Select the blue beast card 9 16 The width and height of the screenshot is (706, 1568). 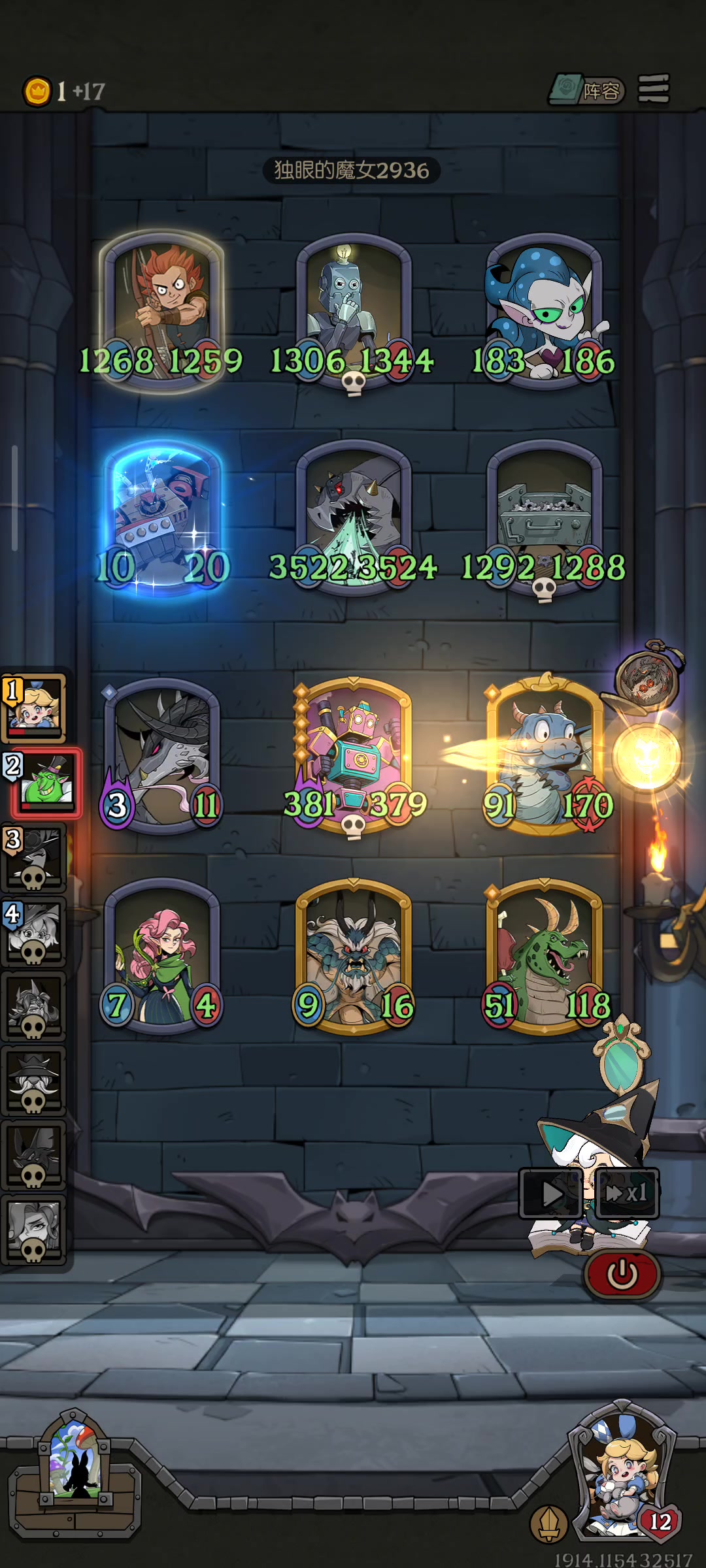353,955
